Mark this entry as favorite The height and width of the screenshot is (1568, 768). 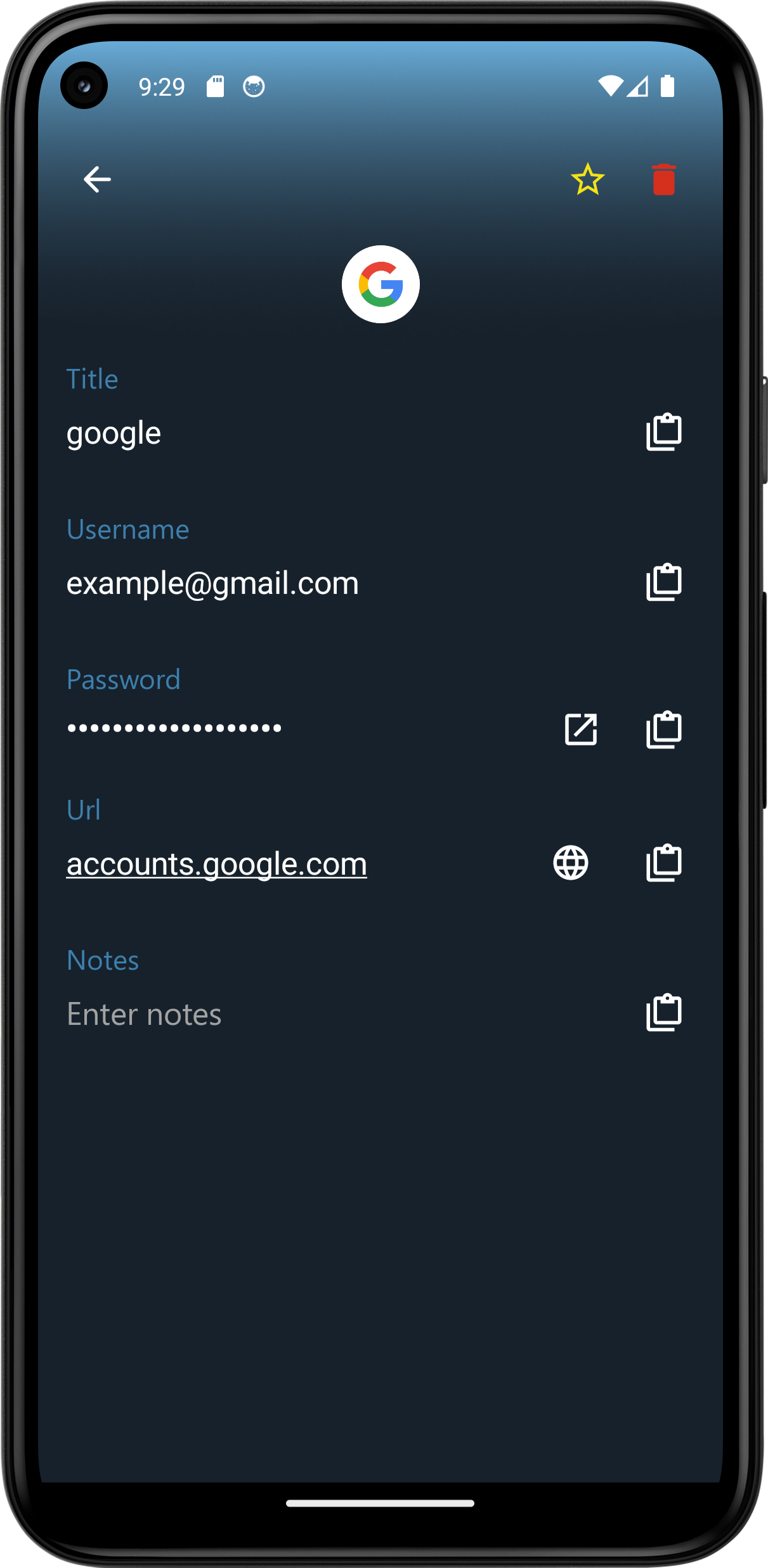click(x=587, y=179)
